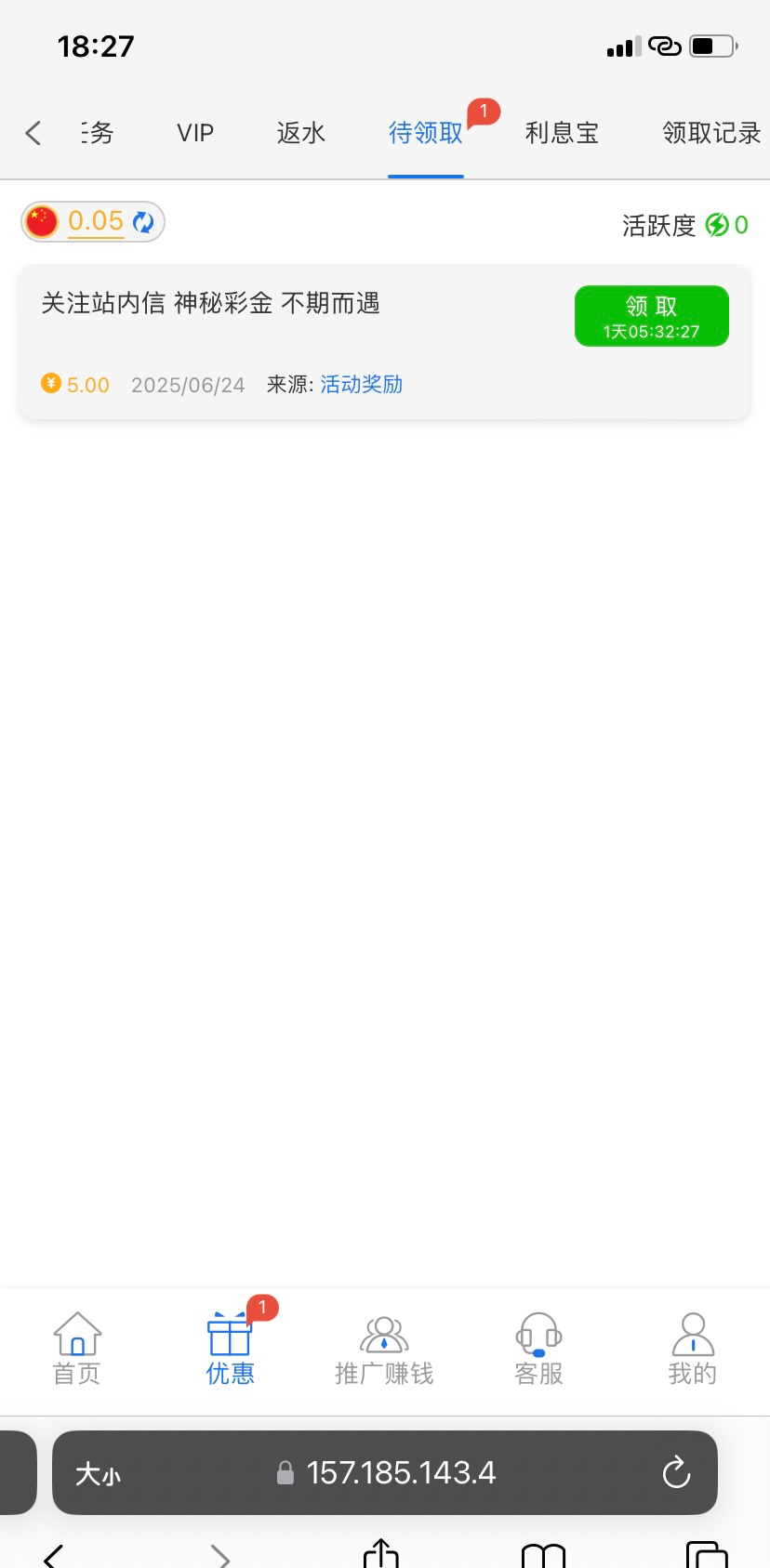The height and width of the screenshot is (1568, 770).
Task: Open the 领取记录 tab
Action: point(711,133)
